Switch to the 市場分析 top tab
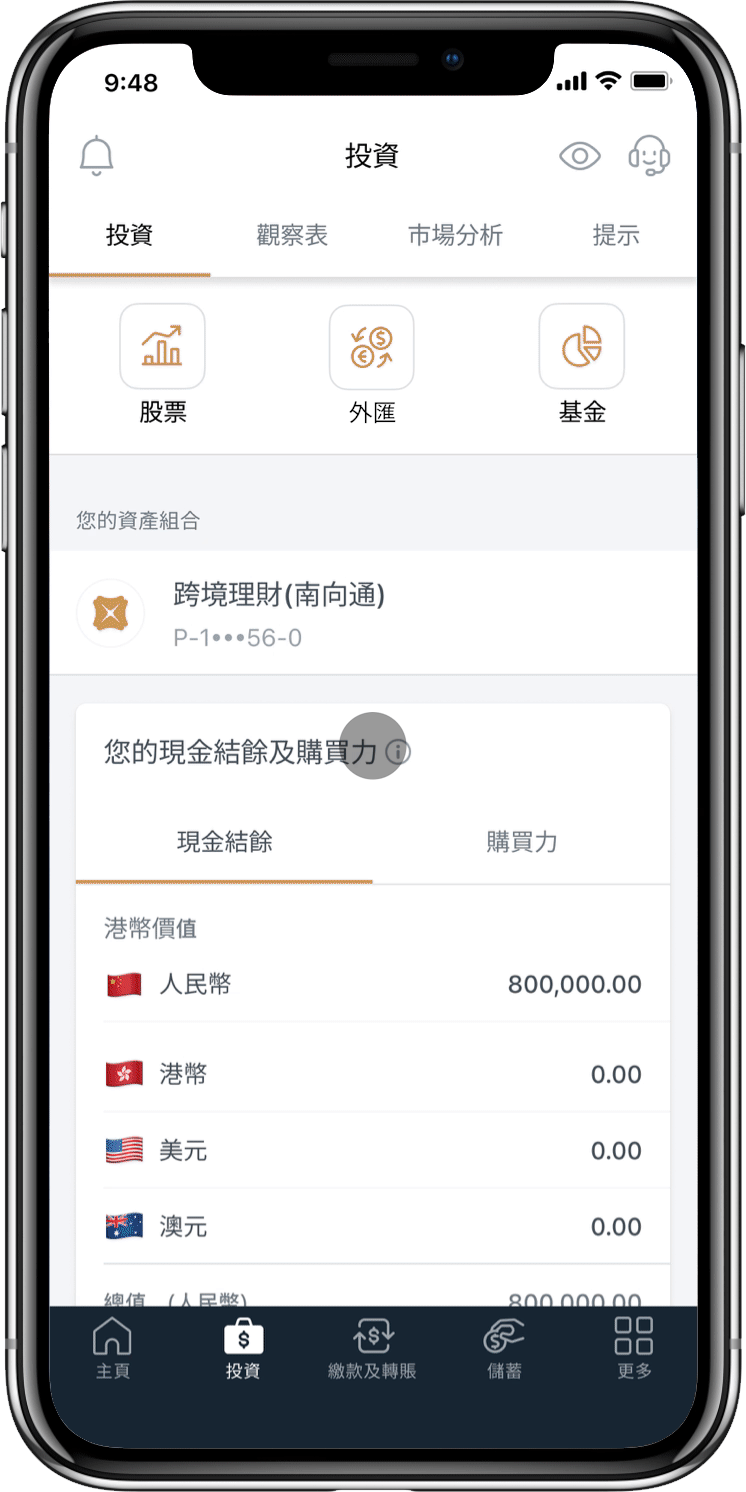The height and width of the screenshot is (1492, 746). click(x=455, y=236)
